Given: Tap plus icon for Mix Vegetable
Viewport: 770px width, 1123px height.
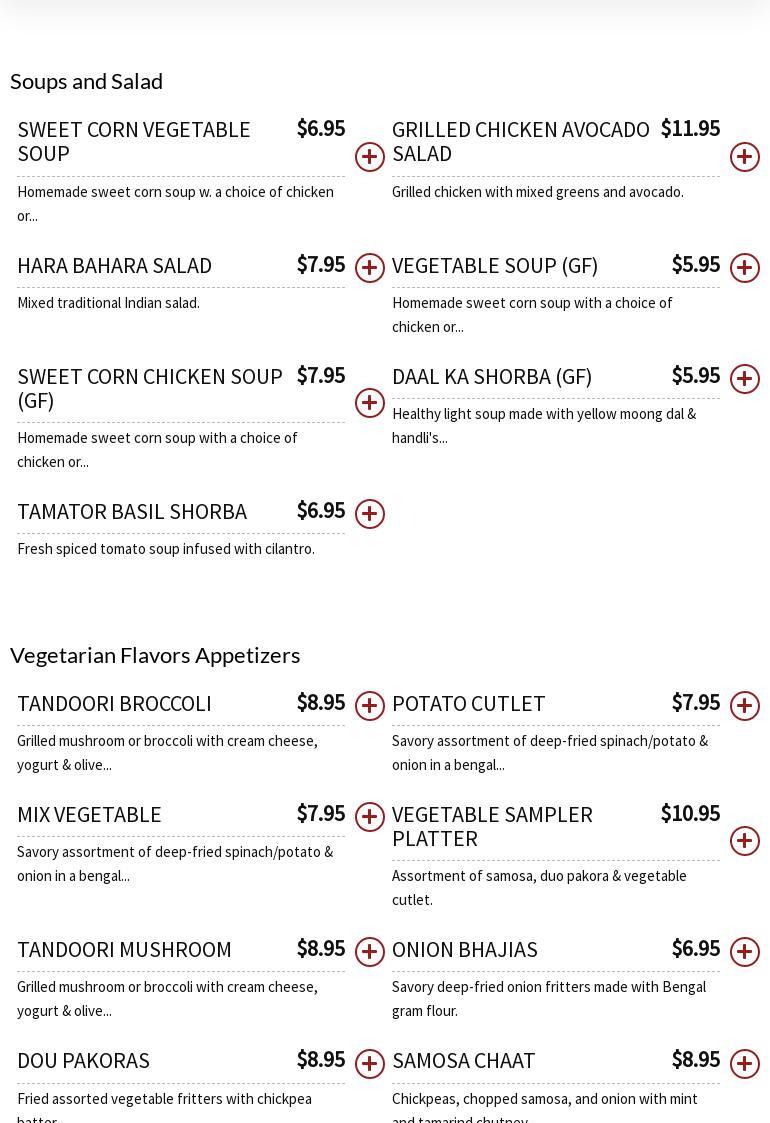Looking at the screenshot, I should click(x=370, y=817).
